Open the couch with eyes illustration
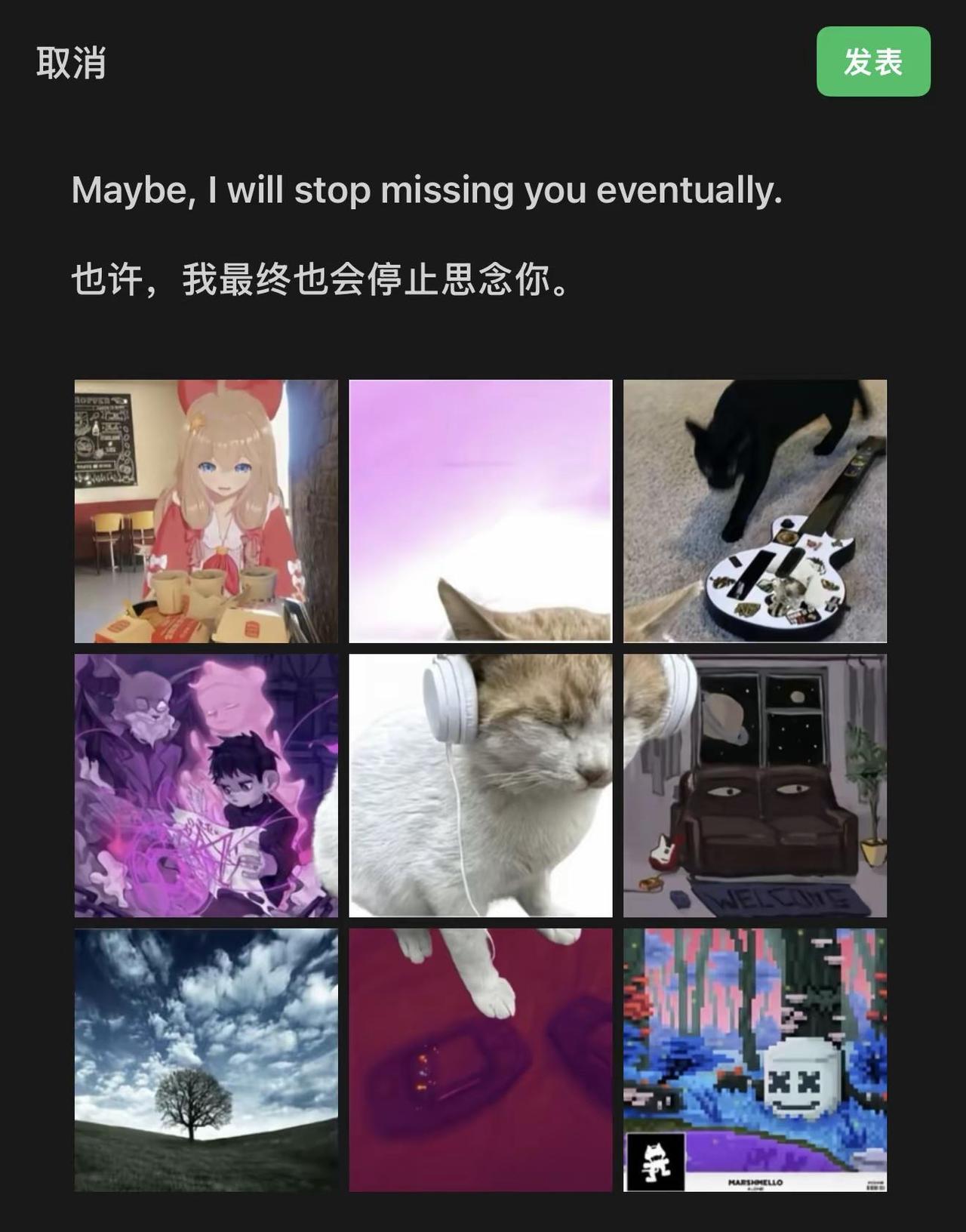966x1232 pixels. pos(756,787)
